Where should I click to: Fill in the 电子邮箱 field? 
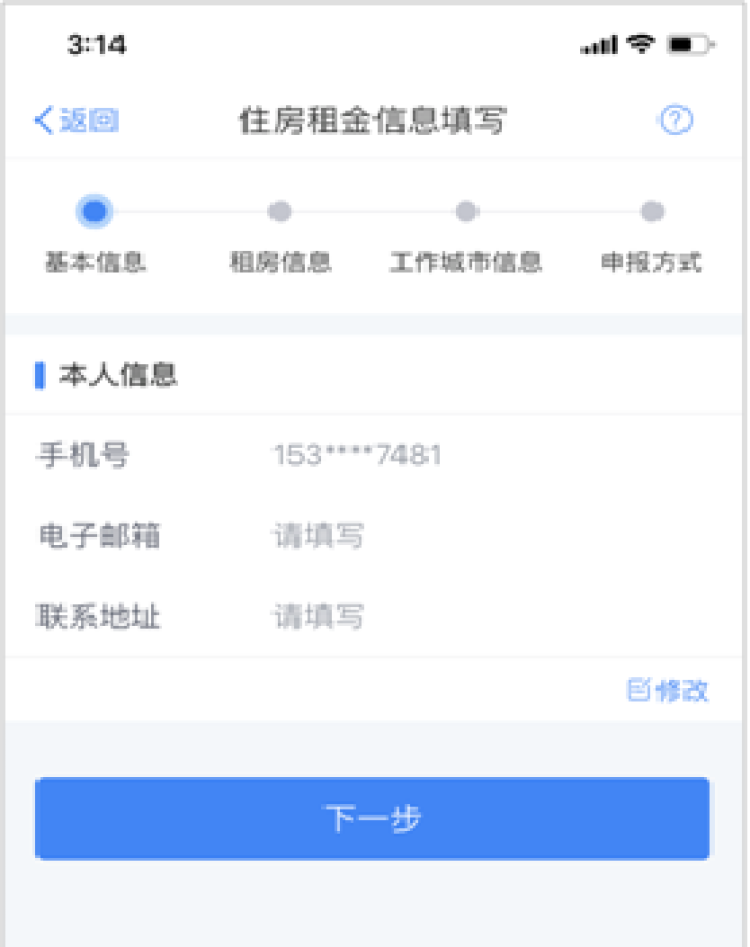(x=319, y=537)
